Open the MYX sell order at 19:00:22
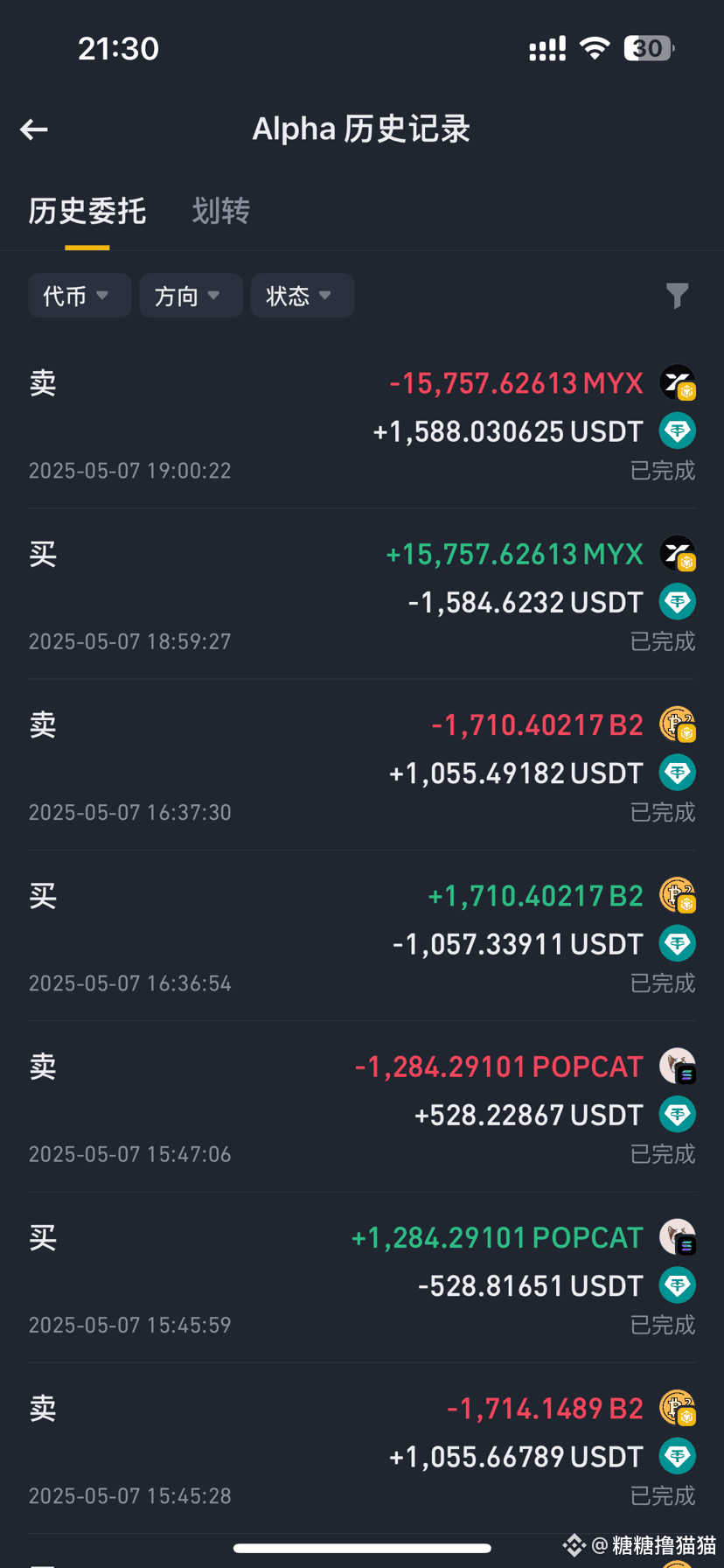 click(x=362, y=424)
